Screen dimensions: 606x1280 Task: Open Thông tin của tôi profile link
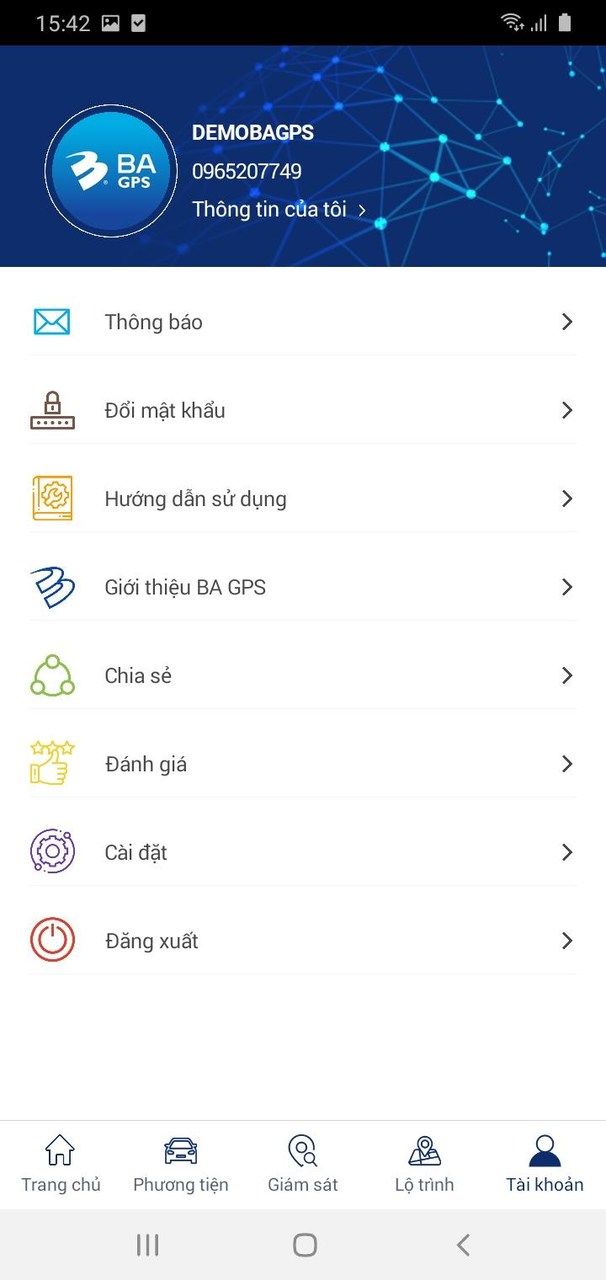(279, 209)
